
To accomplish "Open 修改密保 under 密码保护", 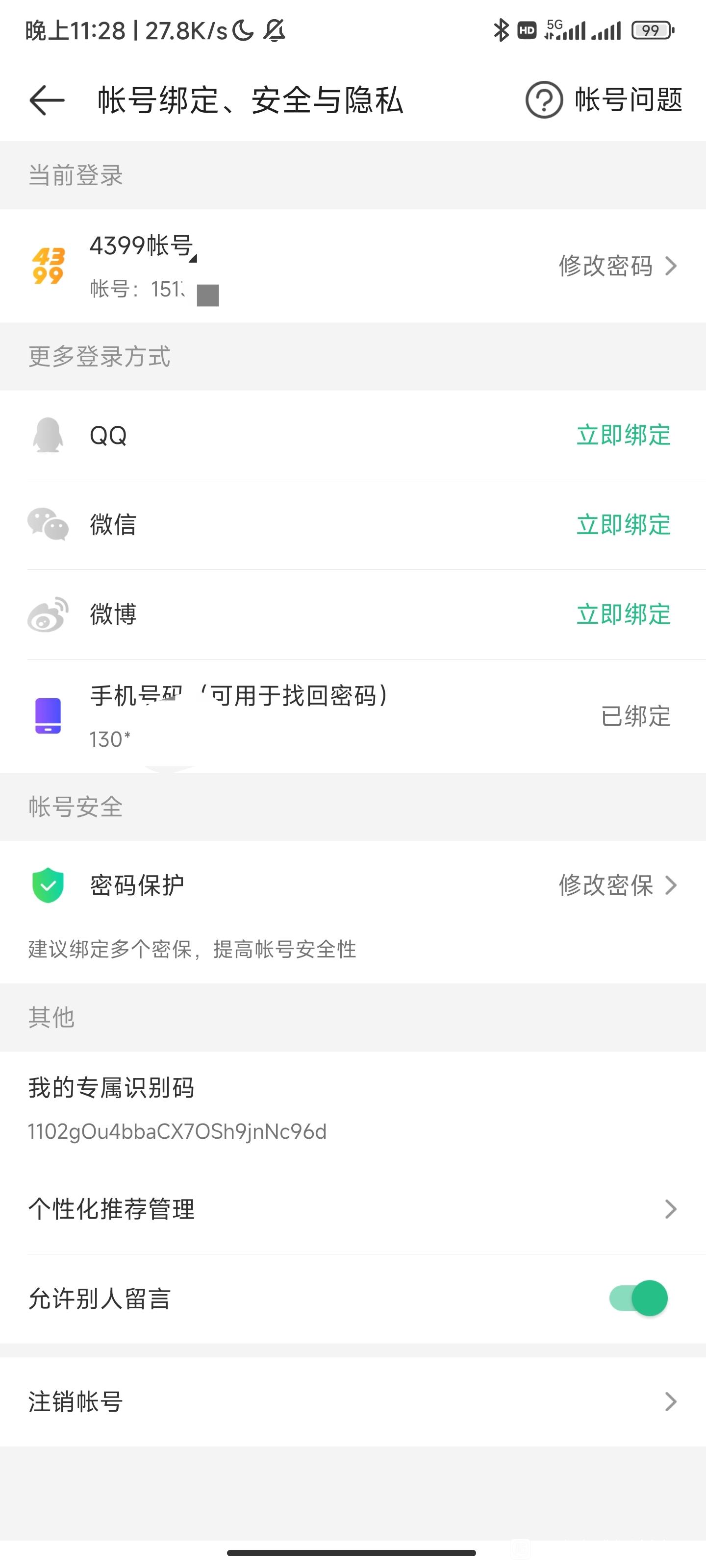I will pyautogui.click(x=618, y=885).
